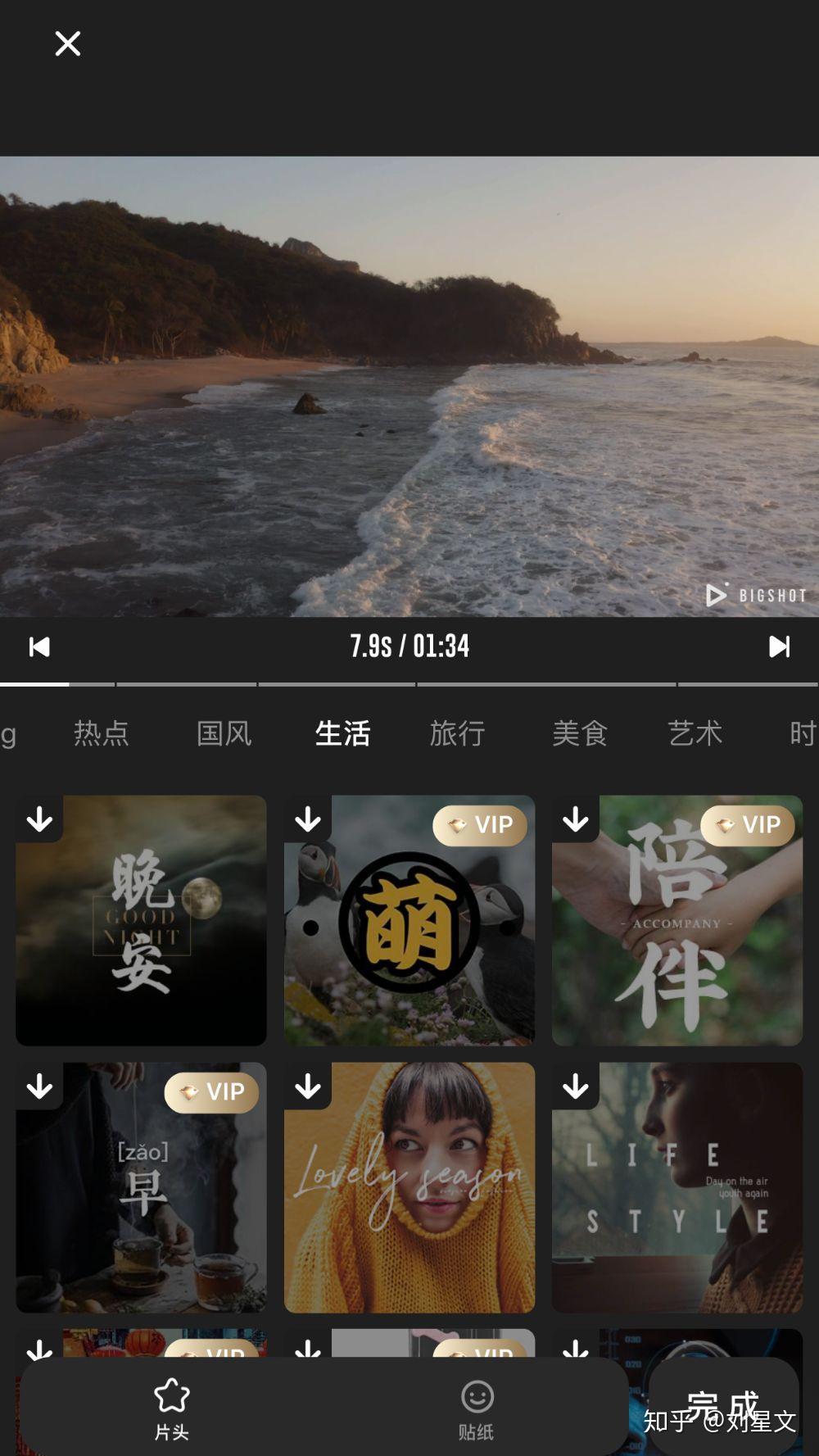Close the template editor

67,43
